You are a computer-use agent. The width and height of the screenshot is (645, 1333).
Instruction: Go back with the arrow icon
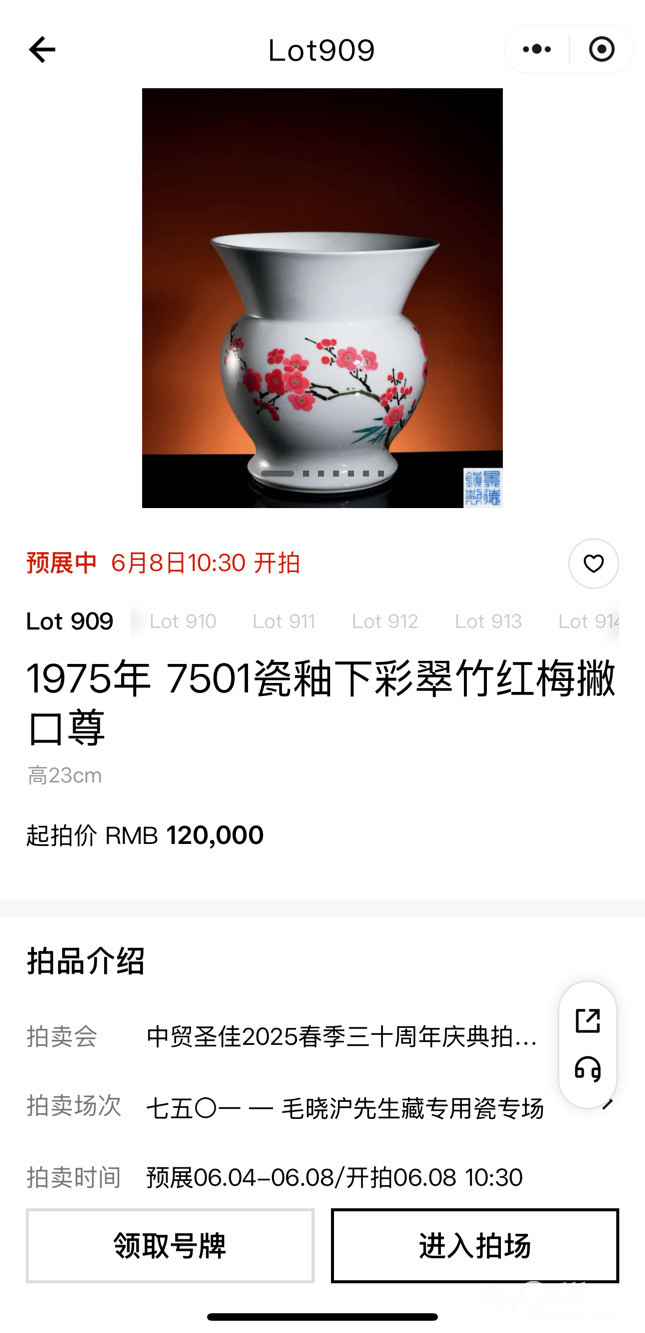pyautogui.click(x=42, y=50)
